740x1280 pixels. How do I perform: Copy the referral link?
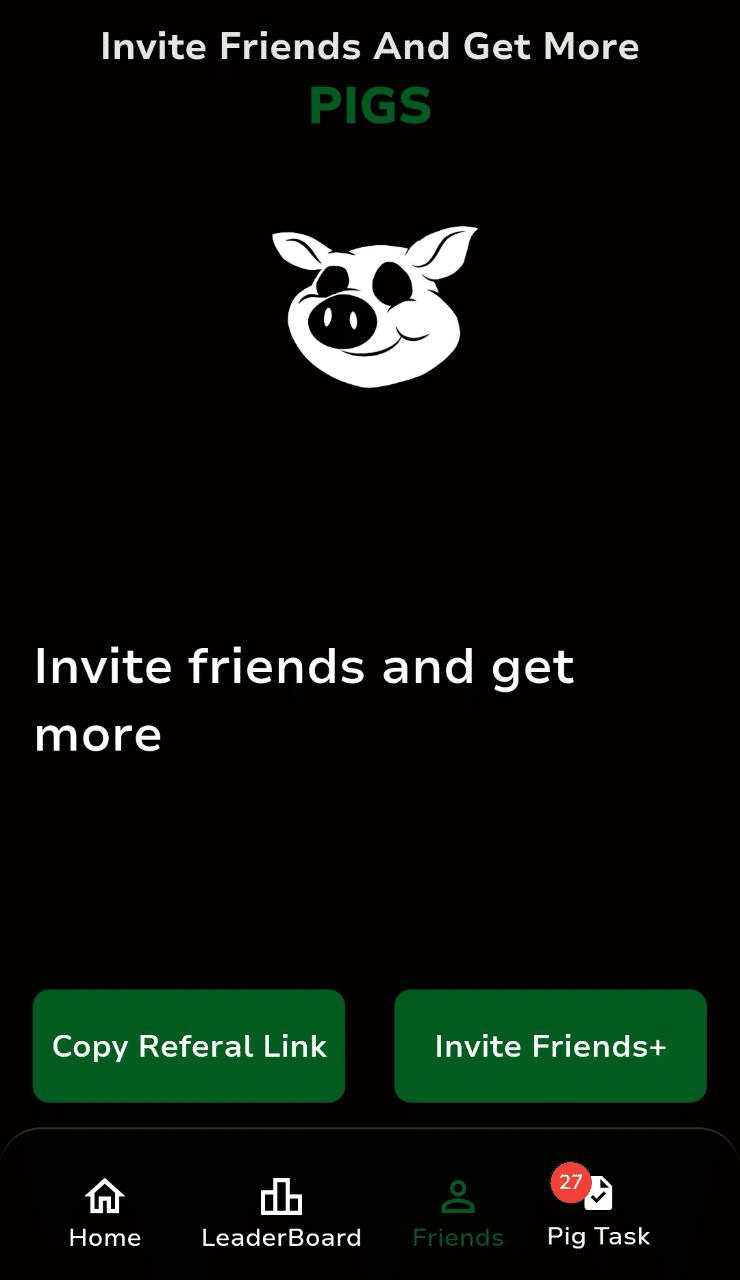pyautogui.click(x=189, y=1046)
